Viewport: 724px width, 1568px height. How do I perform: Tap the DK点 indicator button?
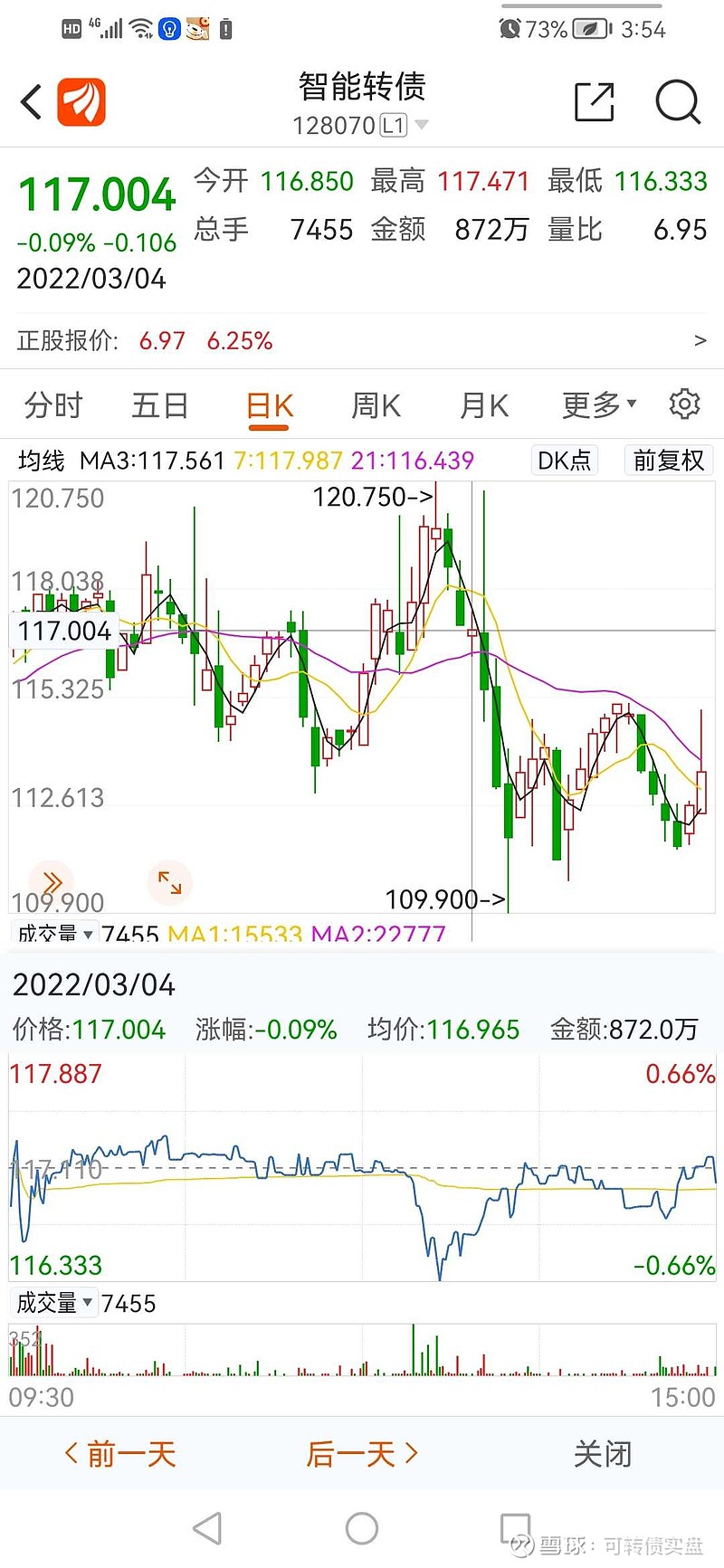click(x=565, y=461)
